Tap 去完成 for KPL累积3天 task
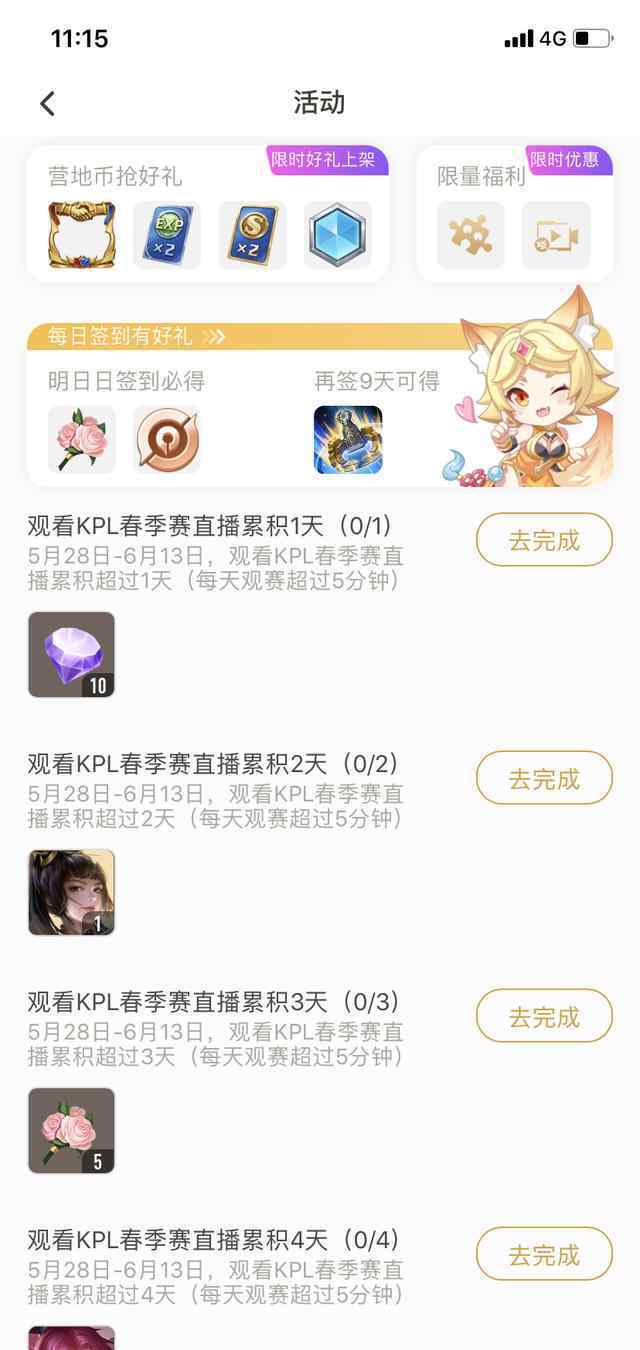The height and width of the screenshot is (1350, 640). (544, 1016)
